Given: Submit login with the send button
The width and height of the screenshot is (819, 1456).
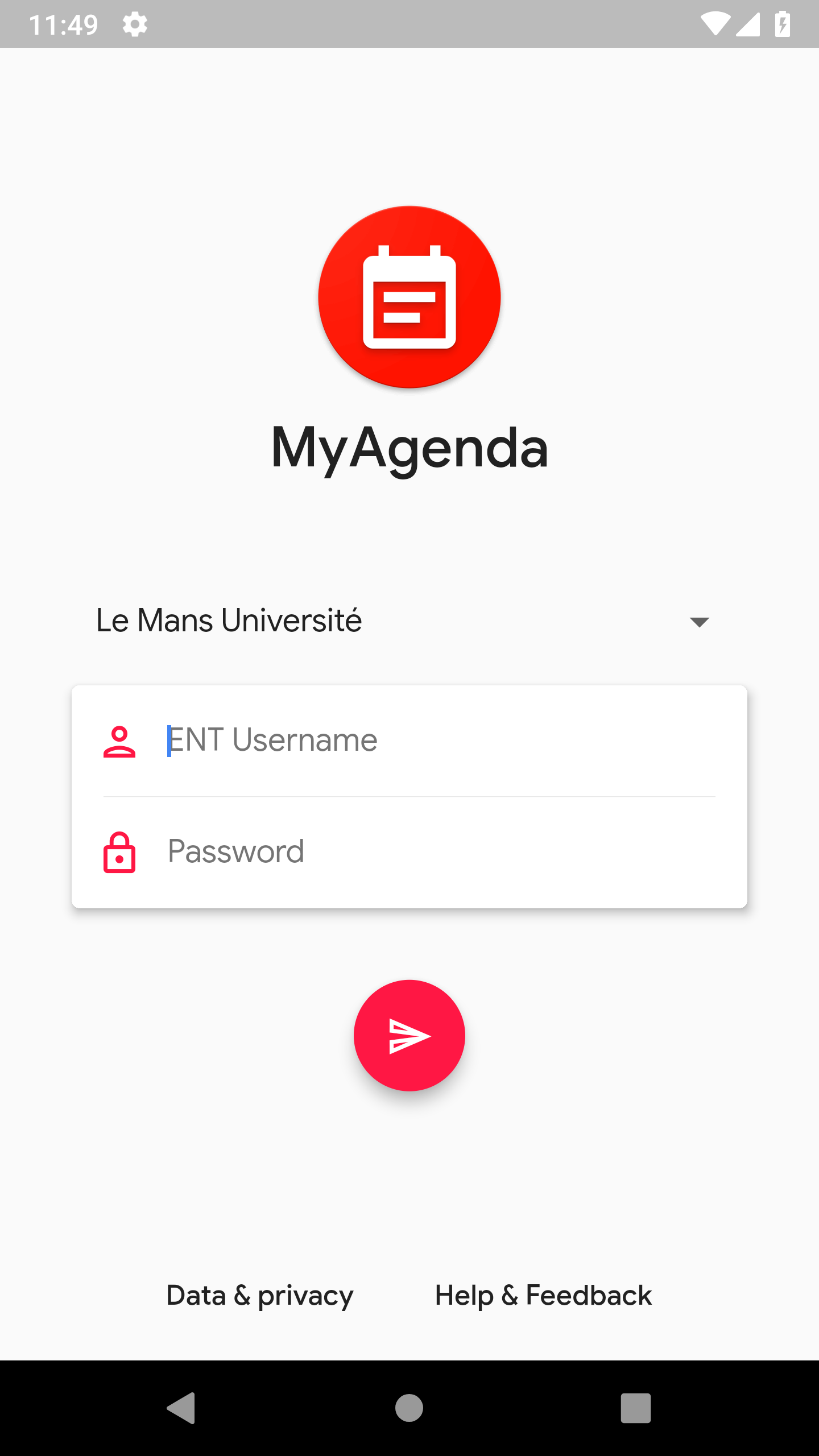Looking at the screenshot, I should [x=409, y=1035].
